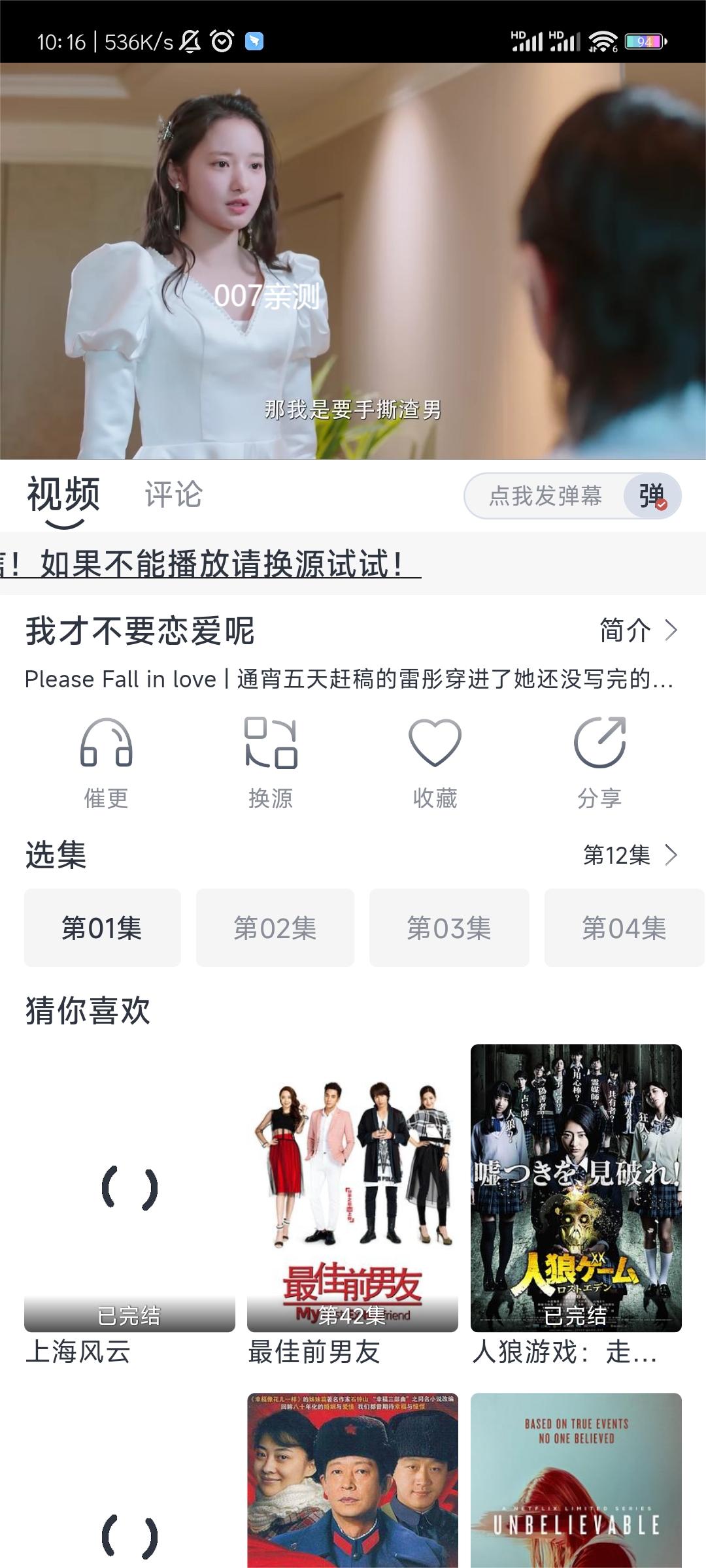Toggle the mute icon in the status bar
The image size is (706, 1568).
tap(190, 41)
